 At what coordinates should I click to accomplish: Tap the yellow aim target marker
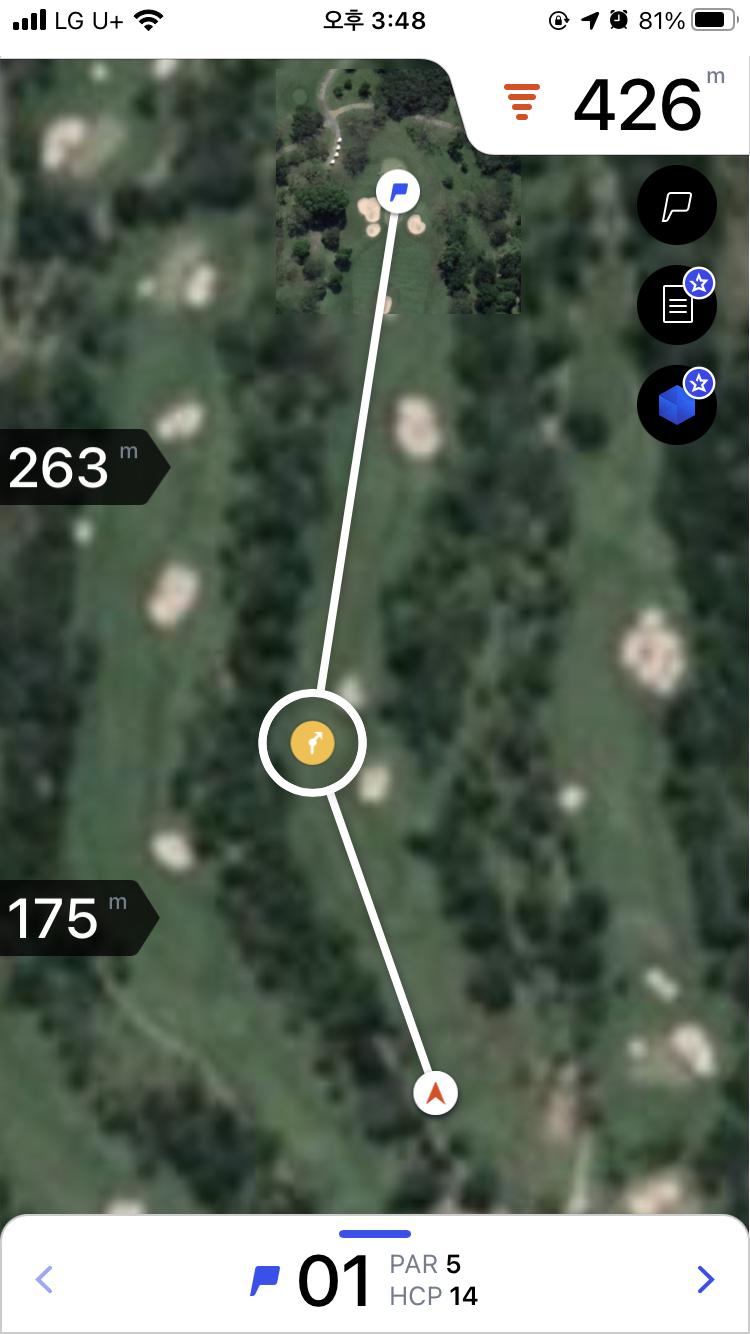[x=312, y=743]
